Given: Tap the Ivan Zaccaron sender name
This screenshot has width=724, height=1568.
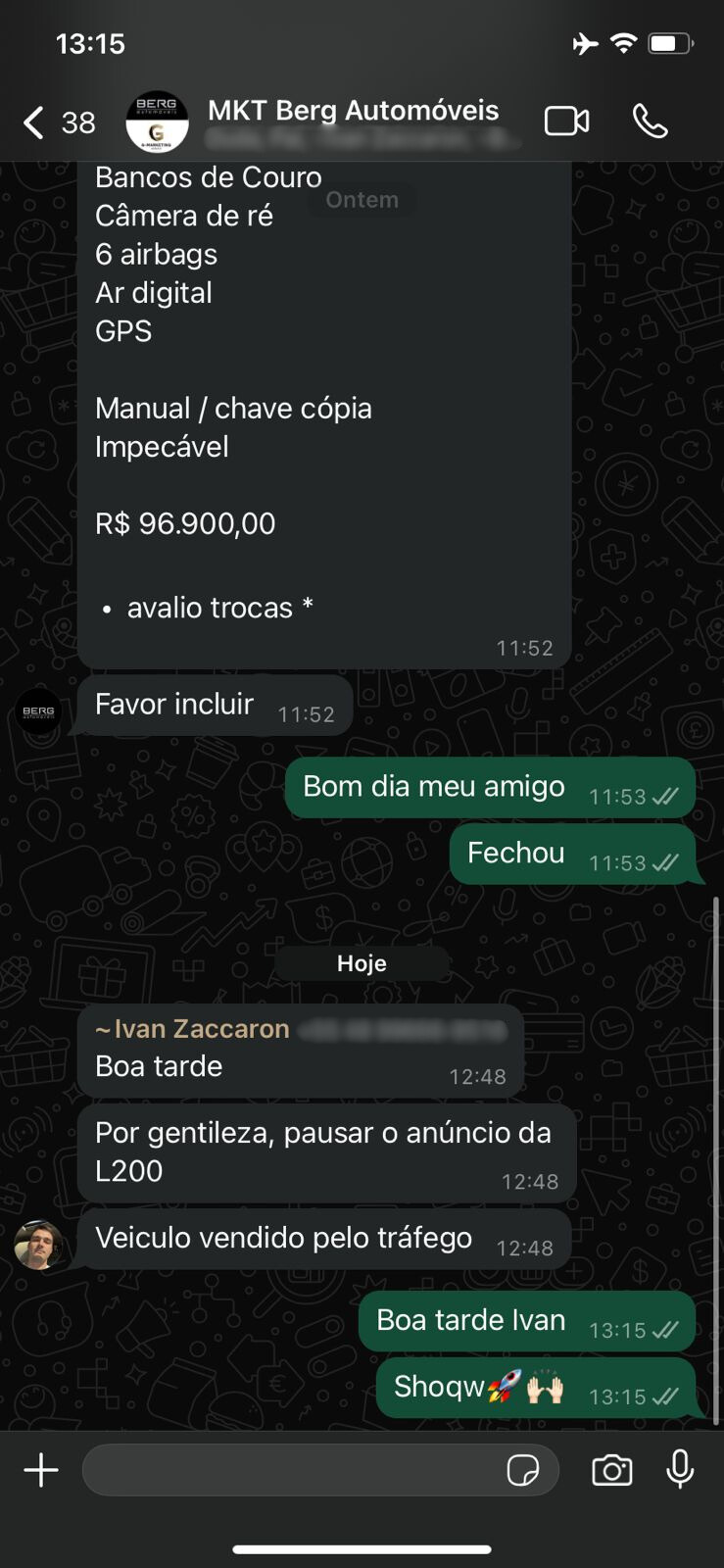Looking at the screenshot, I should point(192,1029).
